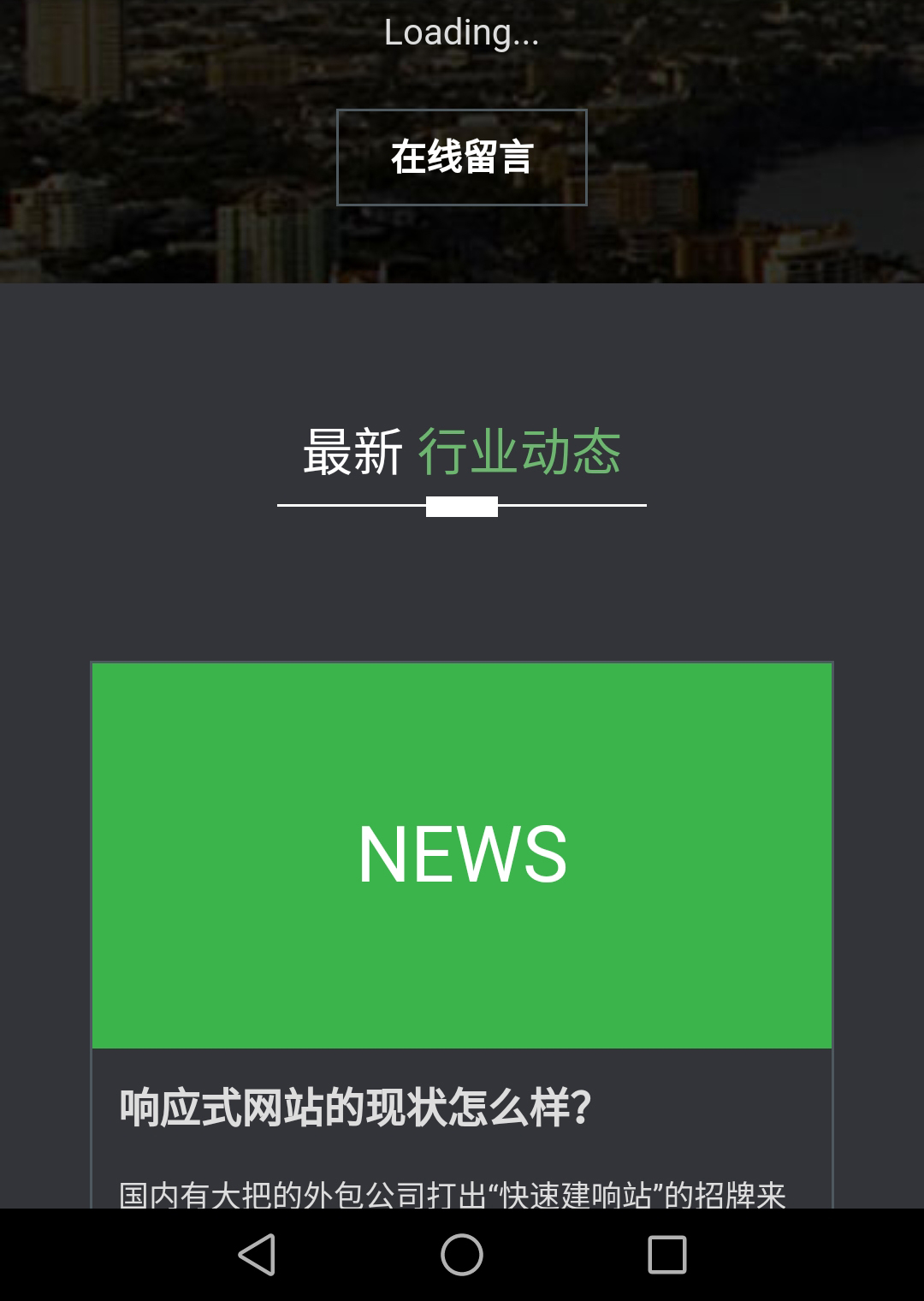The width and height of the screenshot is (924, 1301).
Task: Tap the 在线留言 button
Action: [x=461, y=157]
